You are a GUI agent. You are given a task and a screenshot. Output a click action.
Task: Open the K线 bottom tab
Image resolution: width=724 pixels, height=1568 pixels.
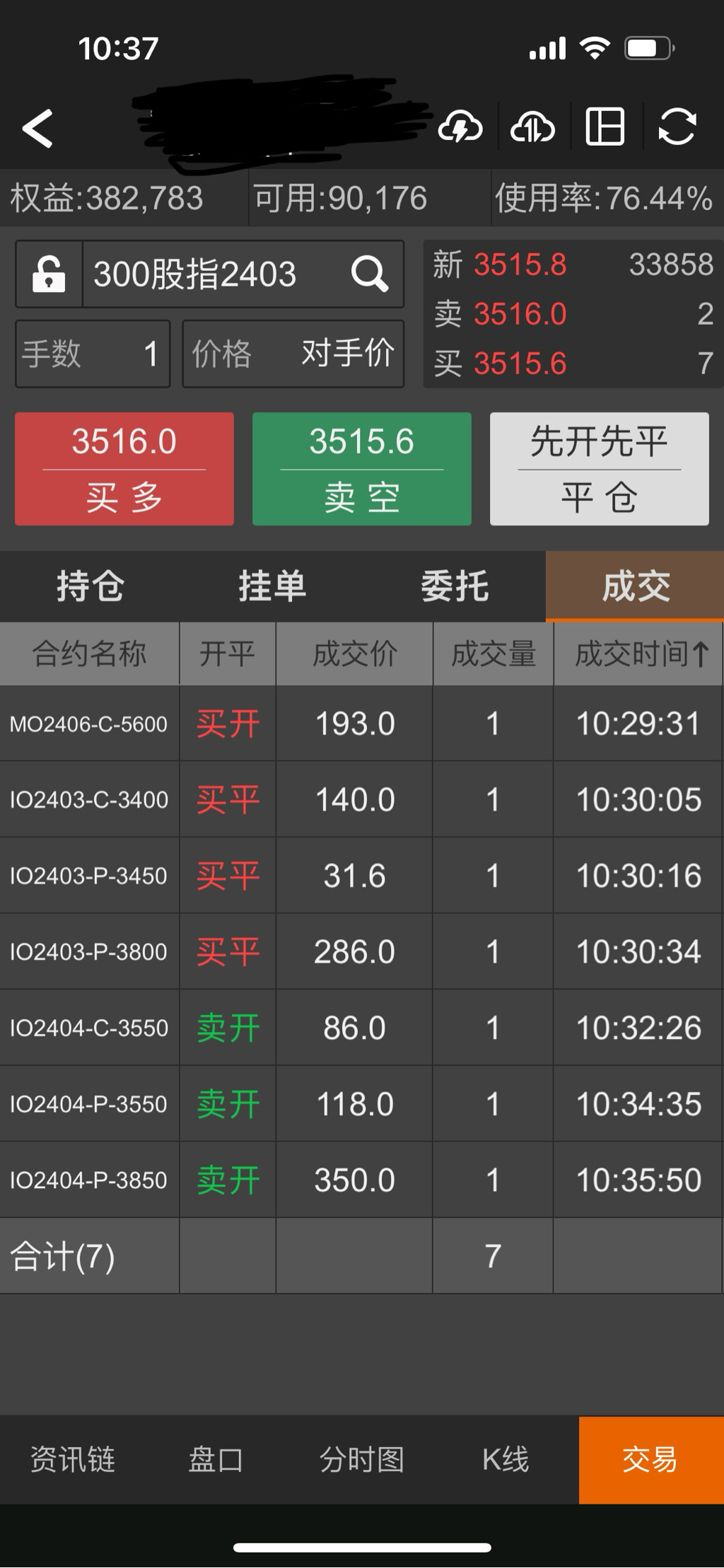tap(506, 1459)
